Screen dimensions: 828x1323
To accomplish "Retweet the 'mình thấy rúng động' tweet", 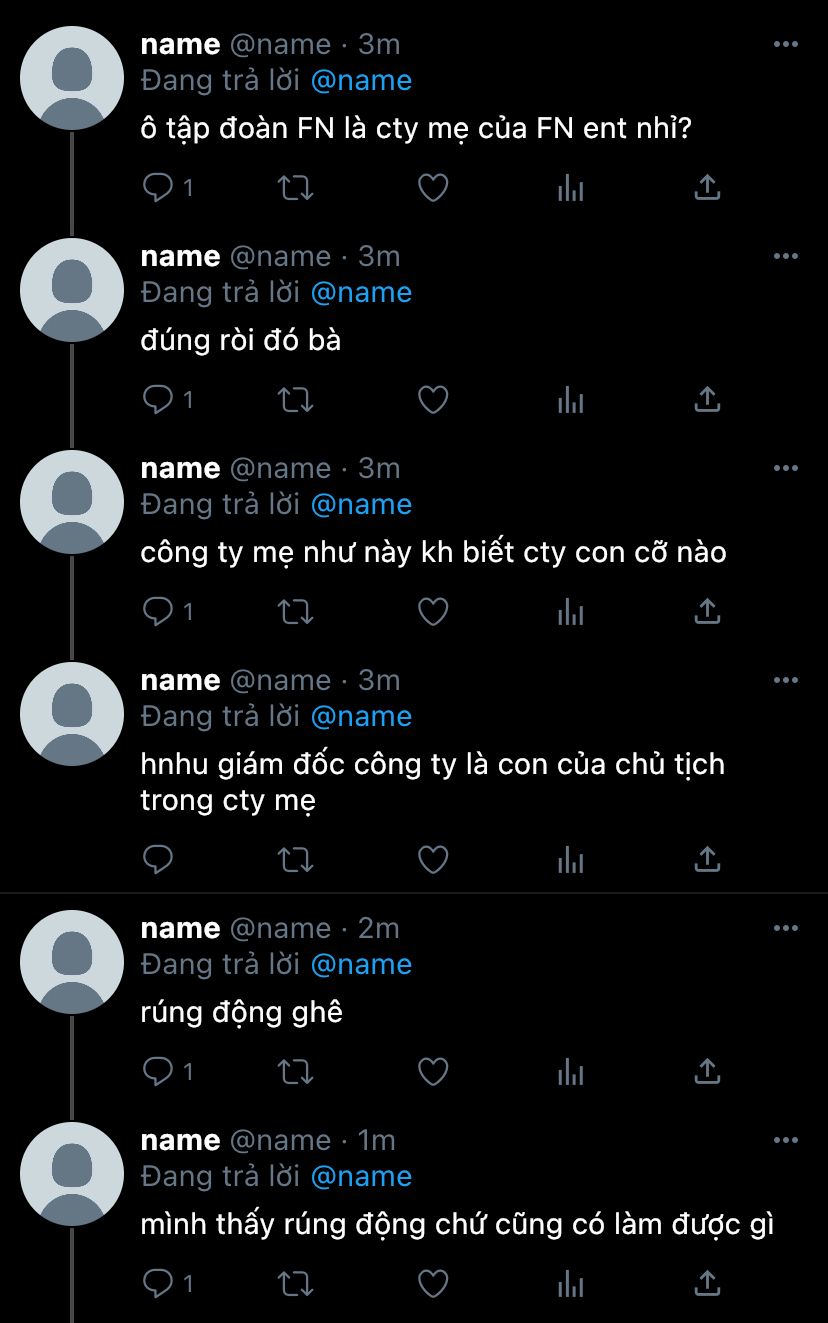I will pyautogui.click(x=295, y=1283).
